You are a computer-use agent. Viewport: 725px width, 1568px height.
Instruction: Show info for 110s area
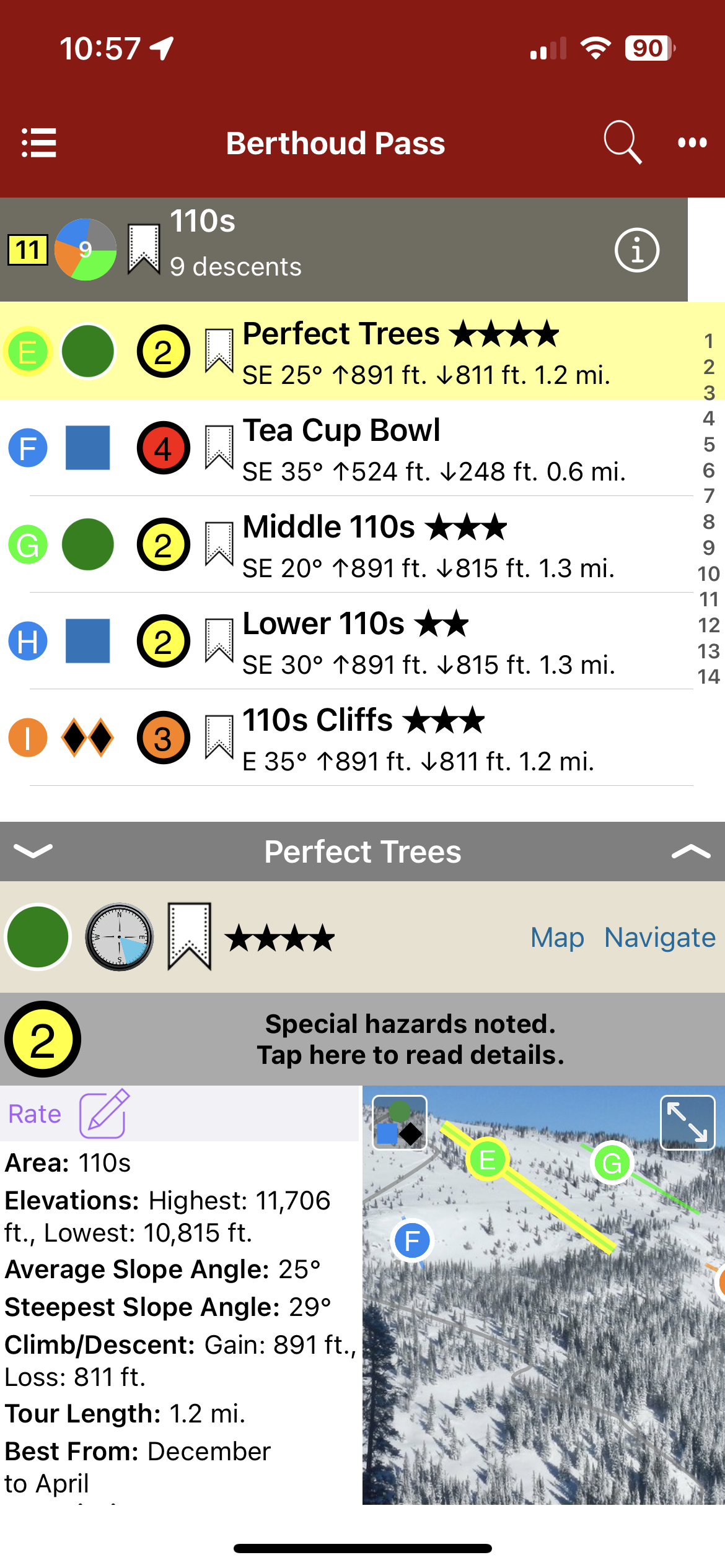pyautogui.click(x=636, y=250)
